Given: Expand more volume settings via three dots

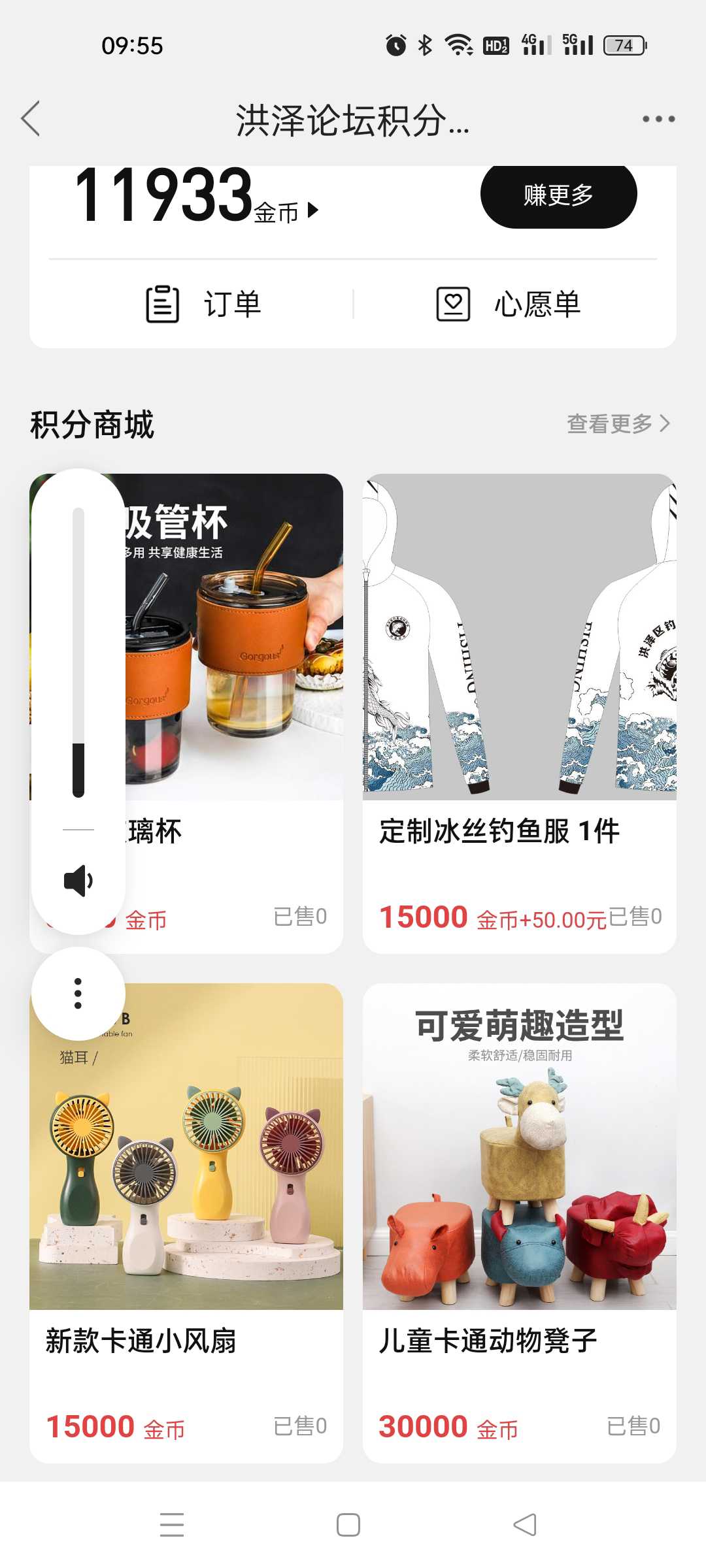Looking at the screenshot, I should coord(78,993).
